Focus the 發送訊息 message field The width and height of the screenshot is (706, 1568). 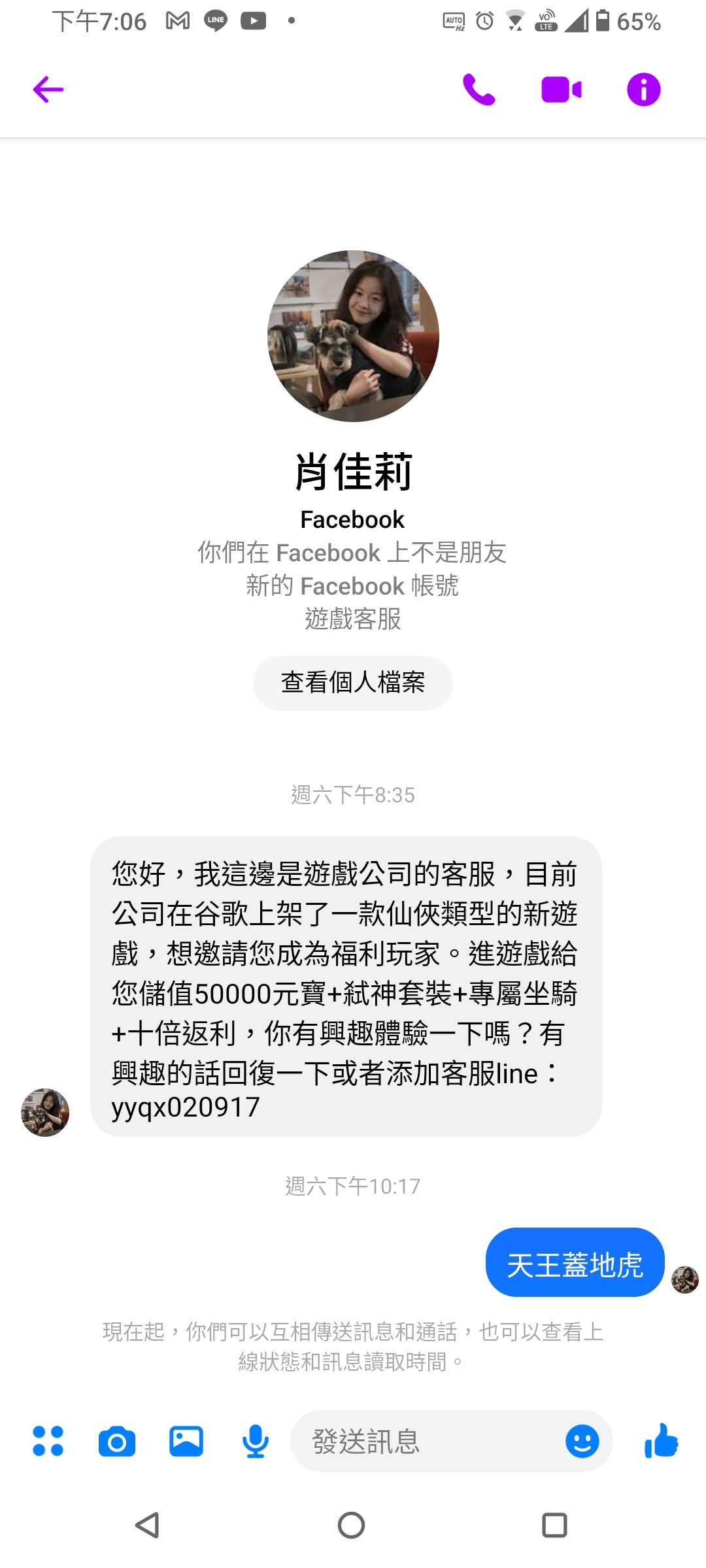(x=425, y=1441)
